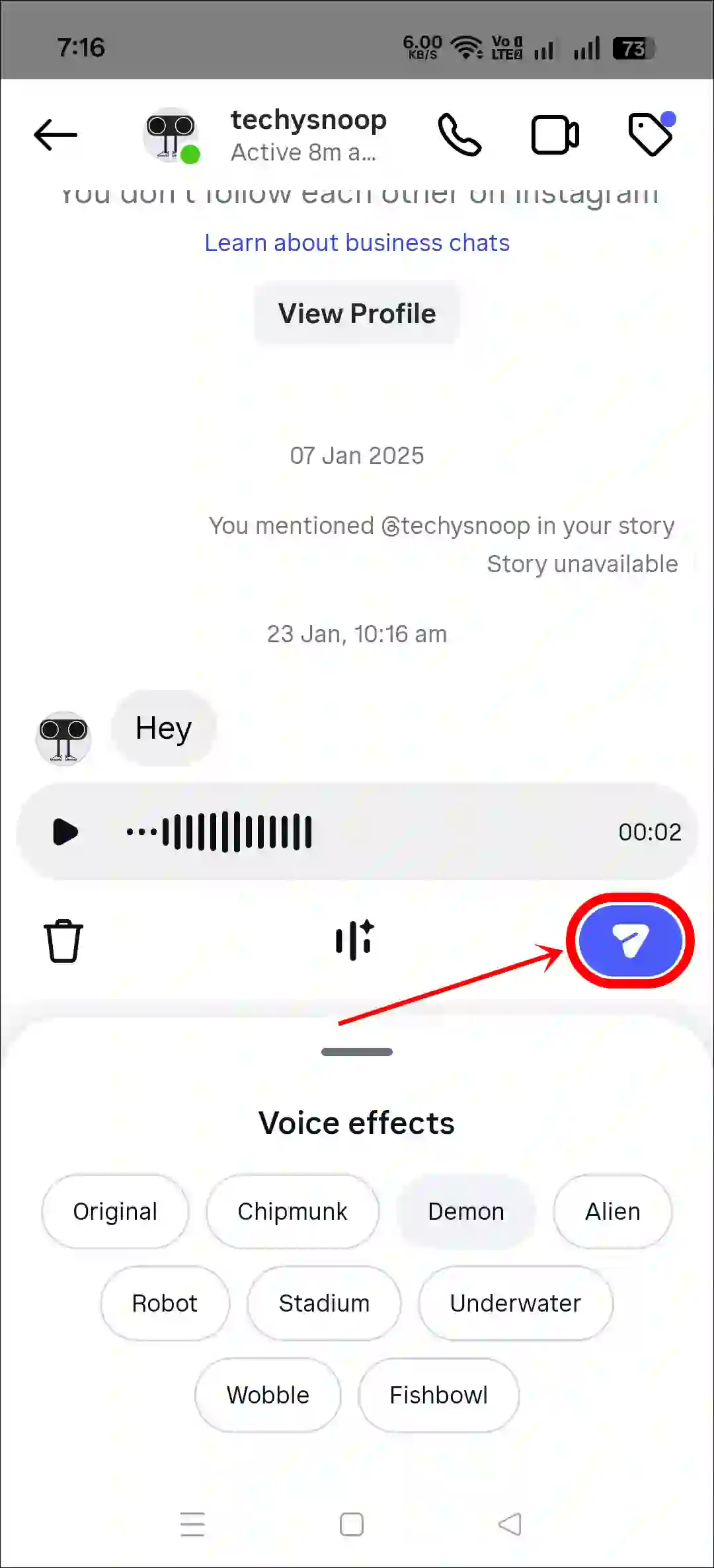Start a video call with techysnoop
Viewport: 714px width, 1568px height.
[555, 135]
